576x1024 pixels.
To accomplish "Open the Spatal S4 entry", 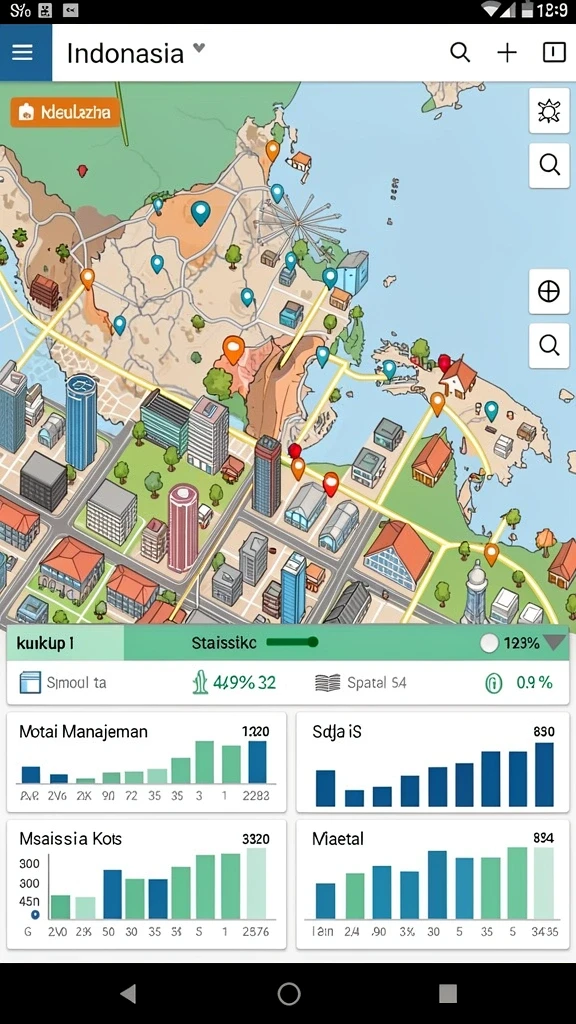I will [360, 683].
